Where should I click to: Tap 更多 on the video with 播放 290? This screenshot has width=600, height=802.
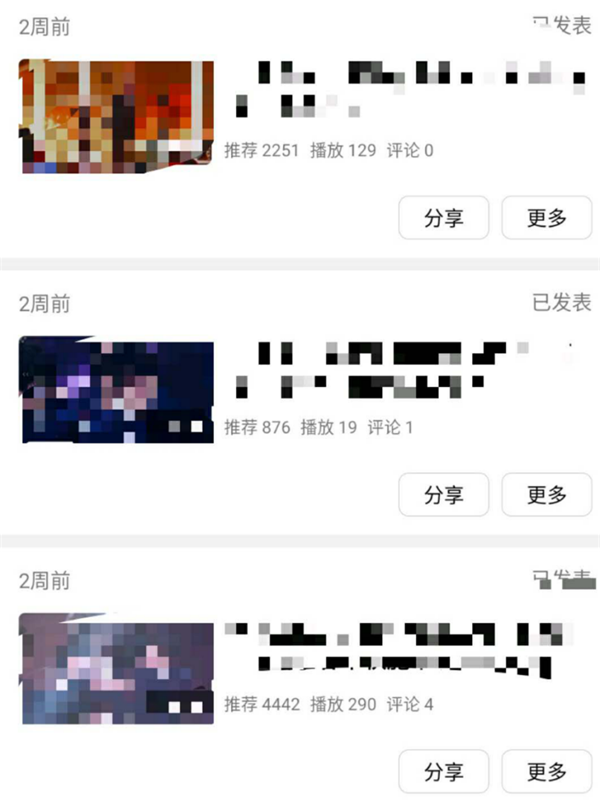[x=547, y=771]
